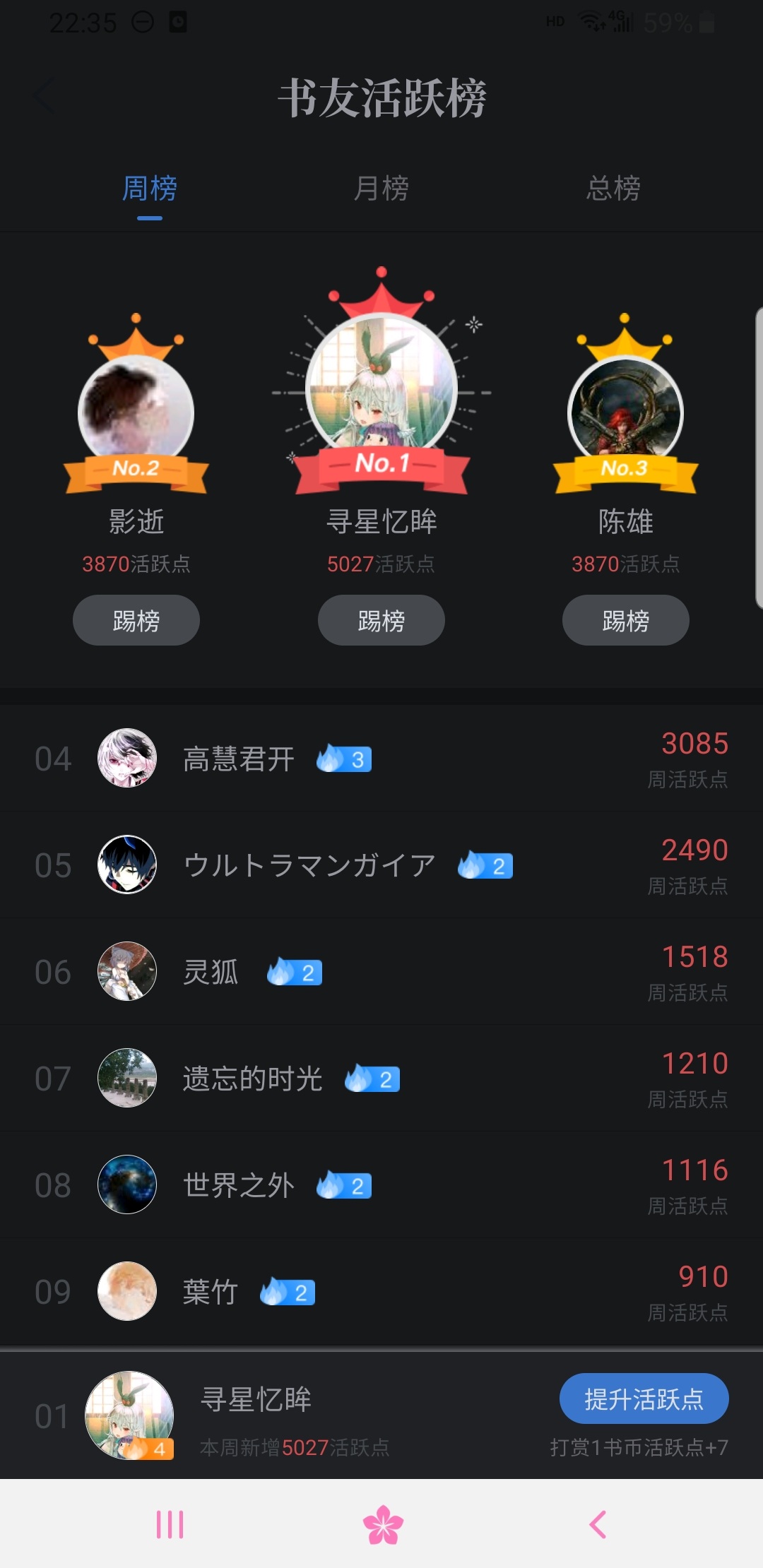Tap the flower home button

(x=382, y=1524)
